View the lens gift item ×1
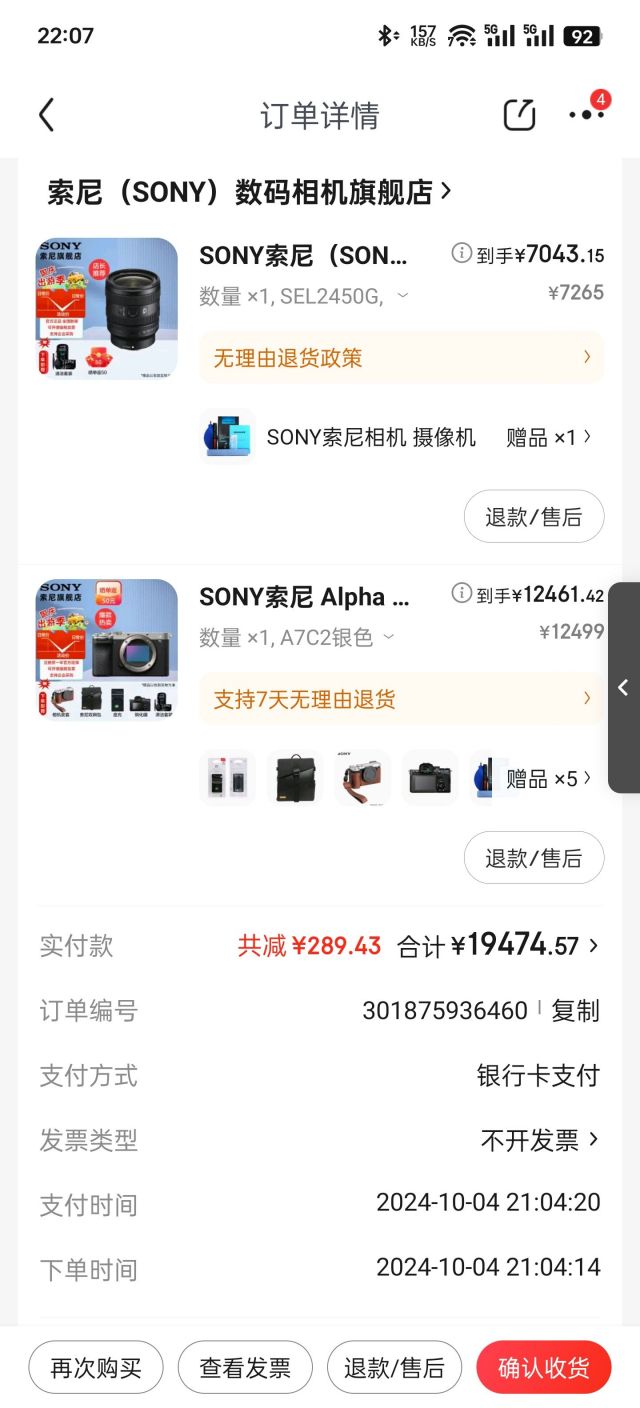 click(x=400, y=437)
